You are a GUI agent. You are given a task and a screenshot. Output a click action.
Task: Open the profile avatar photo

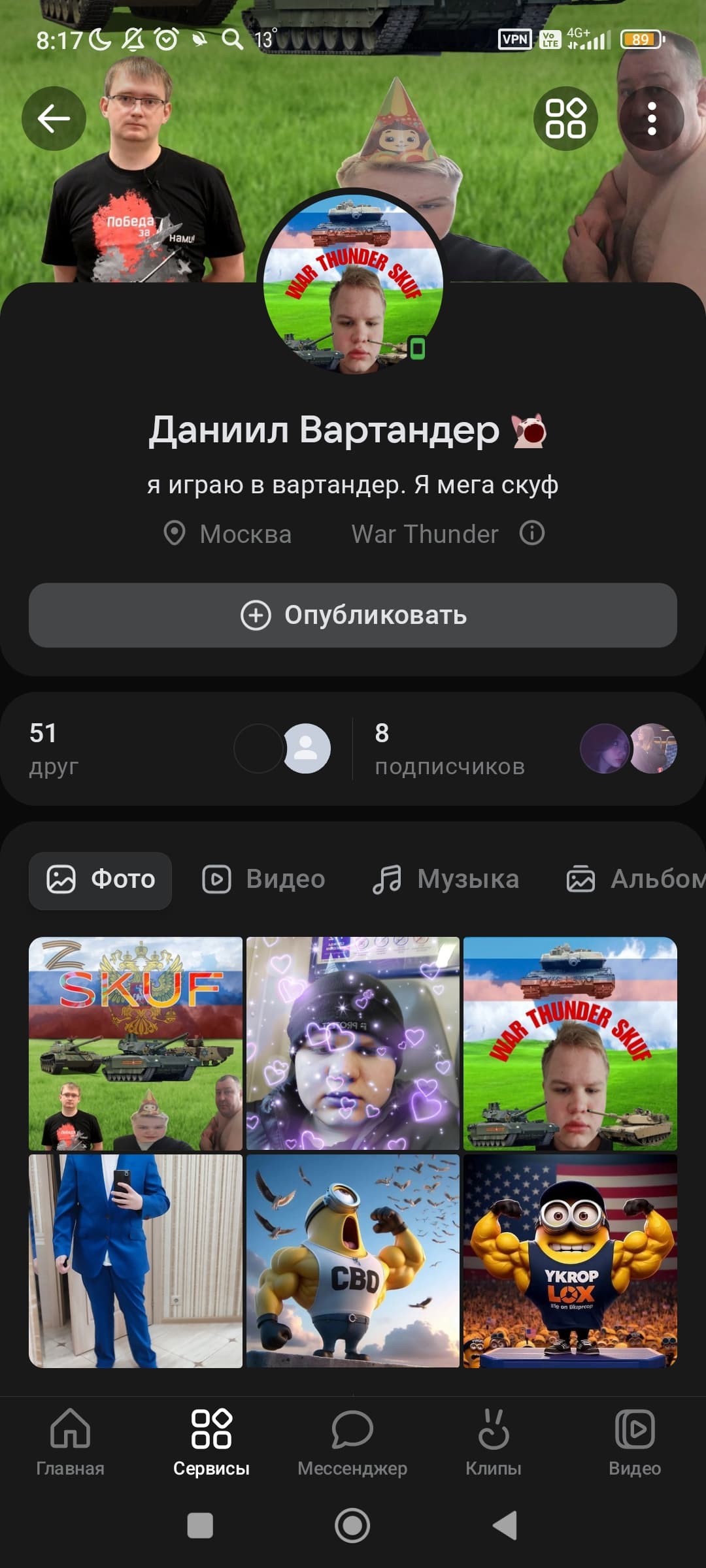tap(353, 284)
